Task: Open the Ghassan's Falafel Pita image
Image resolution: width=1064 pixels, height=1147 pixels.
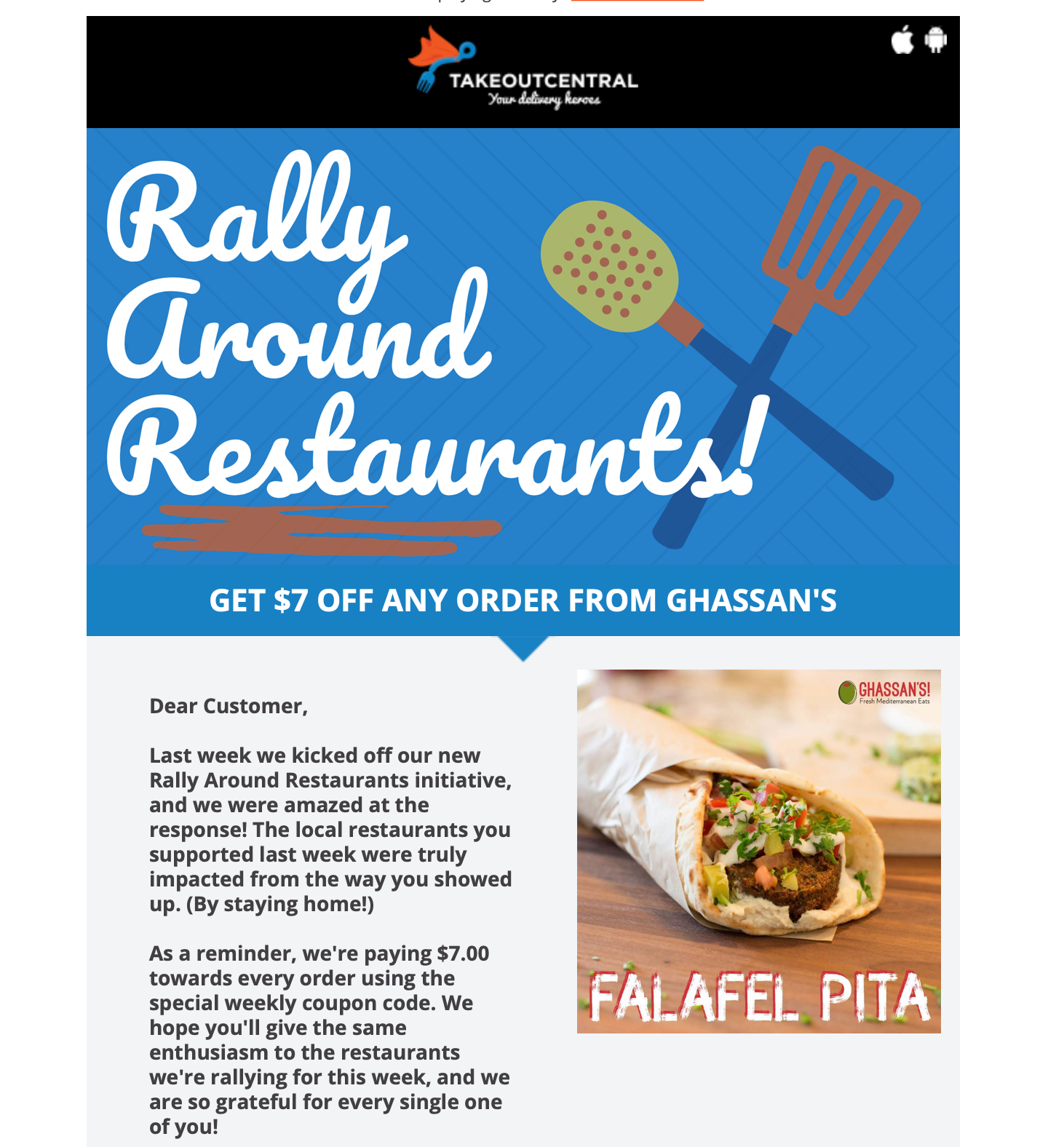Action: (758, 851)
